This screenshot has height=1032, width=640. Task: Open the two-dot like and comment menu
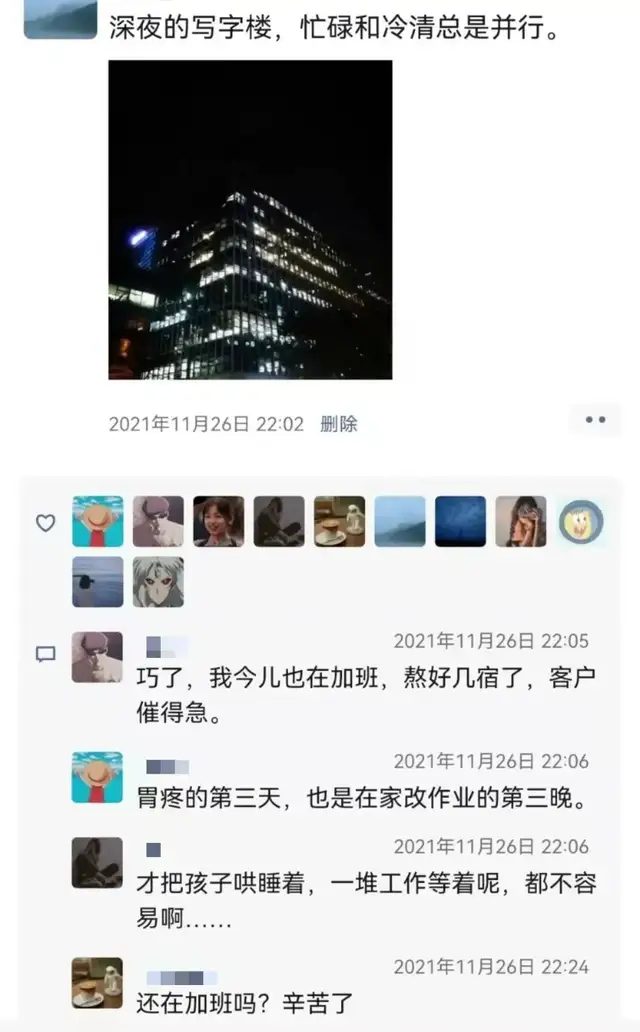[595, 421]
